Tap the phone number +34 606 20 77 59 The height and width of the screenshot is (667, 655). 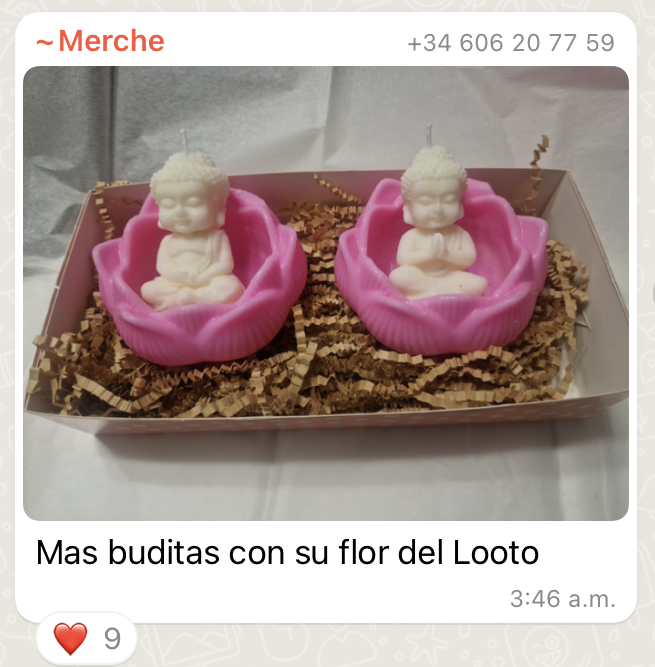[510, 44]
